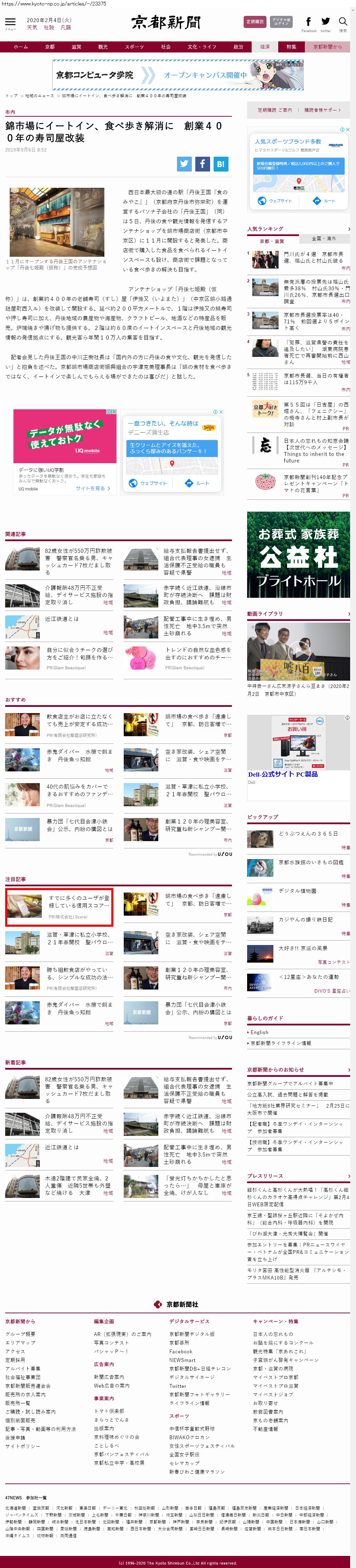Switch ranking to 全国・海外 tab

tap(324, 238)
